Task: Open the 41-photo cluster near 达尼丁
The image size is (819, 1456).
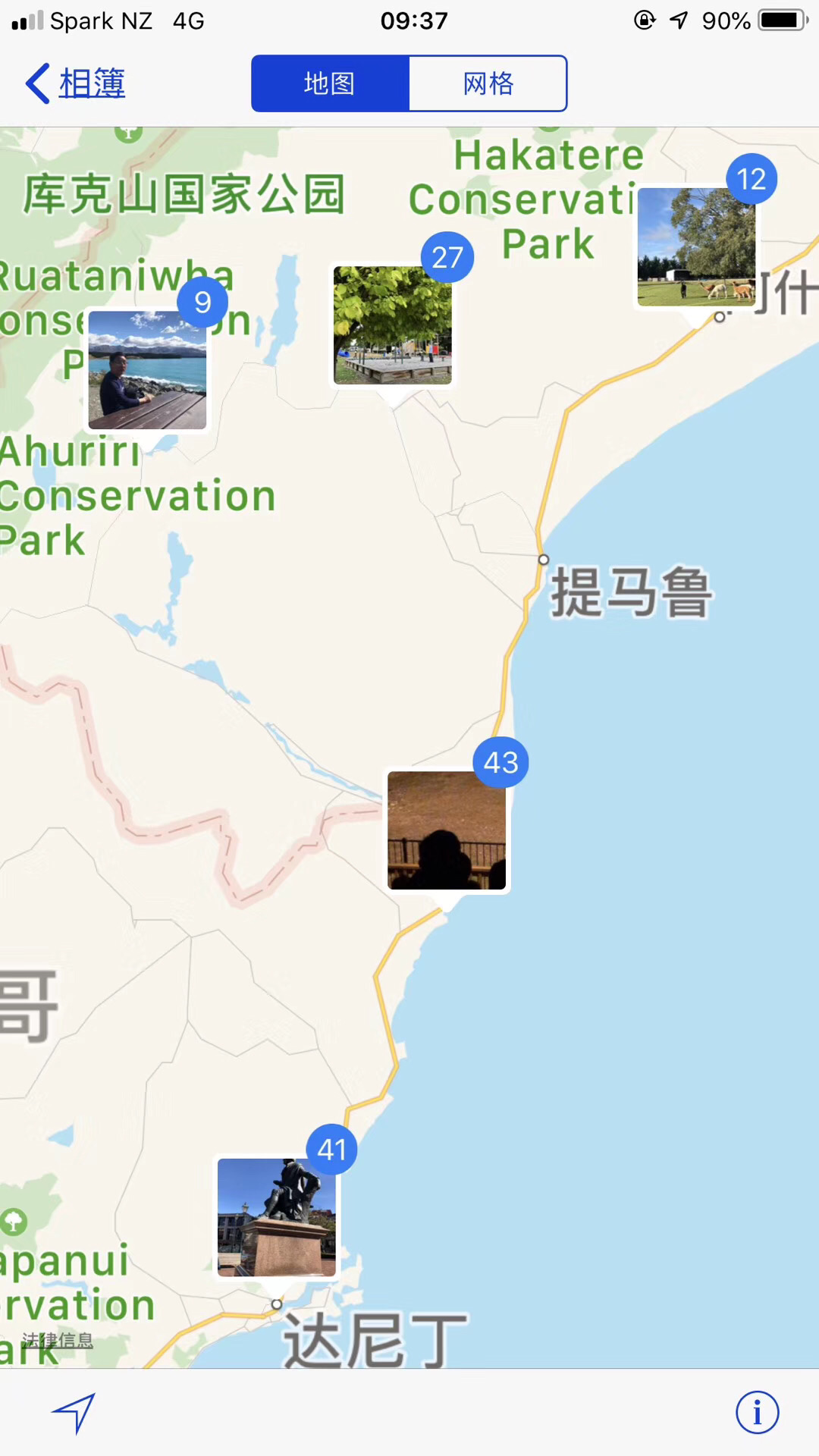Action: click(x=277, y=1217)
